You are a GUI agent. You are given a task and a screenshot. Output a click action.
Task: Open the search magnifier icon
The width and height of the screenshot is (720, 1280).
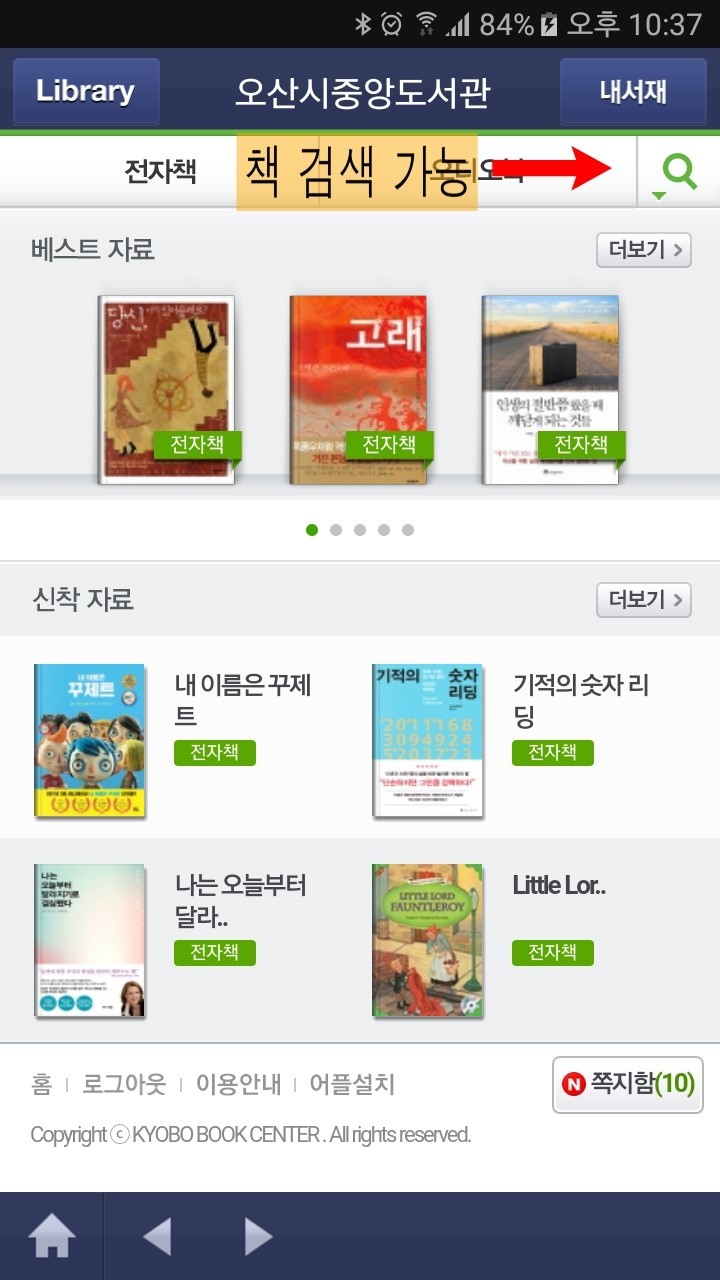point(679,172)
